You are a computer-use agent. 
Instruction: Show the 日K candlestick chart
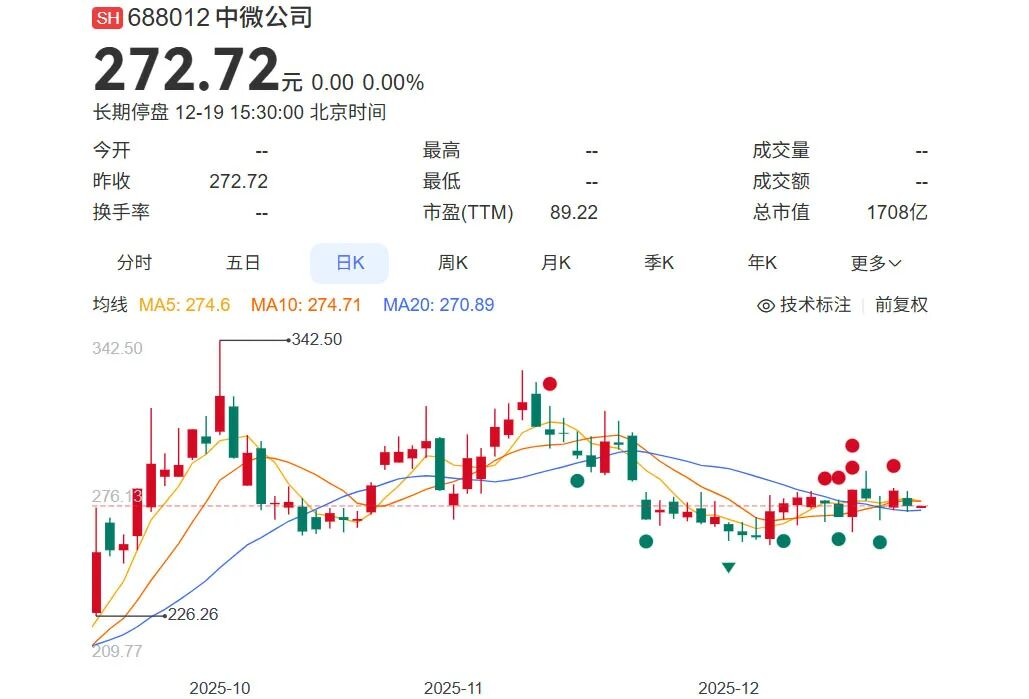pyautogui.click(x=349, y=263)
